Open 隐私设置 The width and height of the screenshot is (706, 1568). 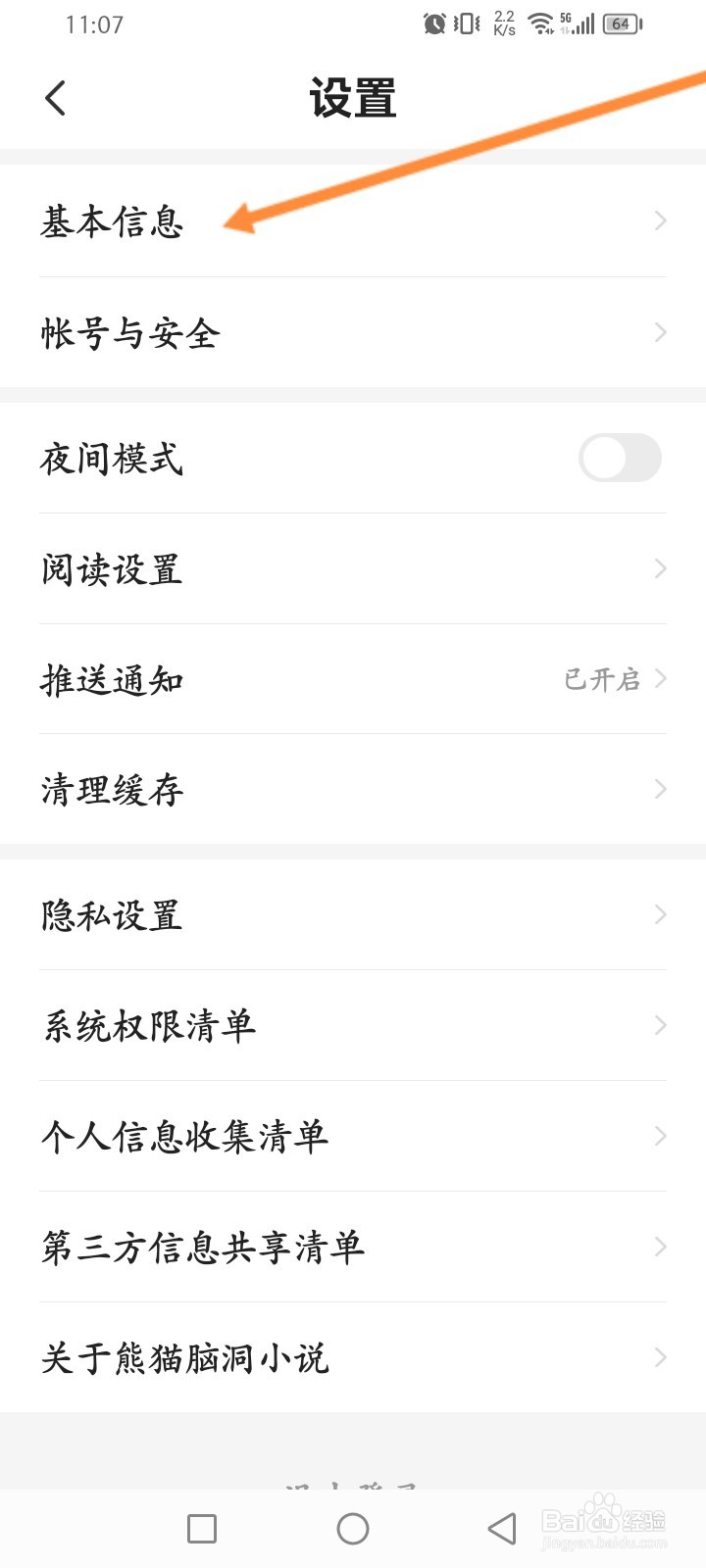coord(353,915)
